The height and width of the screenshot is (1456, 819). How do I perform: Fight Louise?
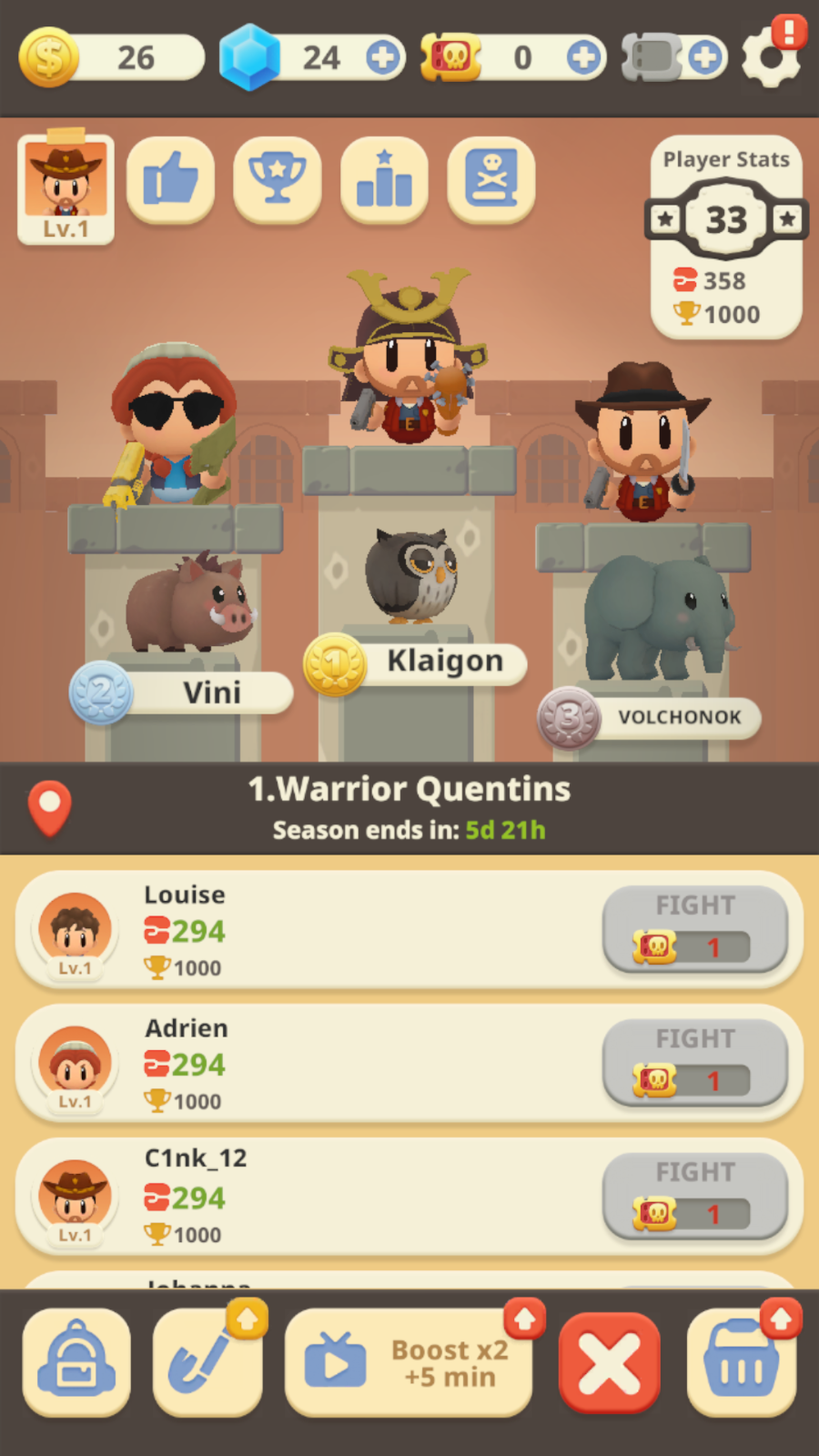pos(695,929)
